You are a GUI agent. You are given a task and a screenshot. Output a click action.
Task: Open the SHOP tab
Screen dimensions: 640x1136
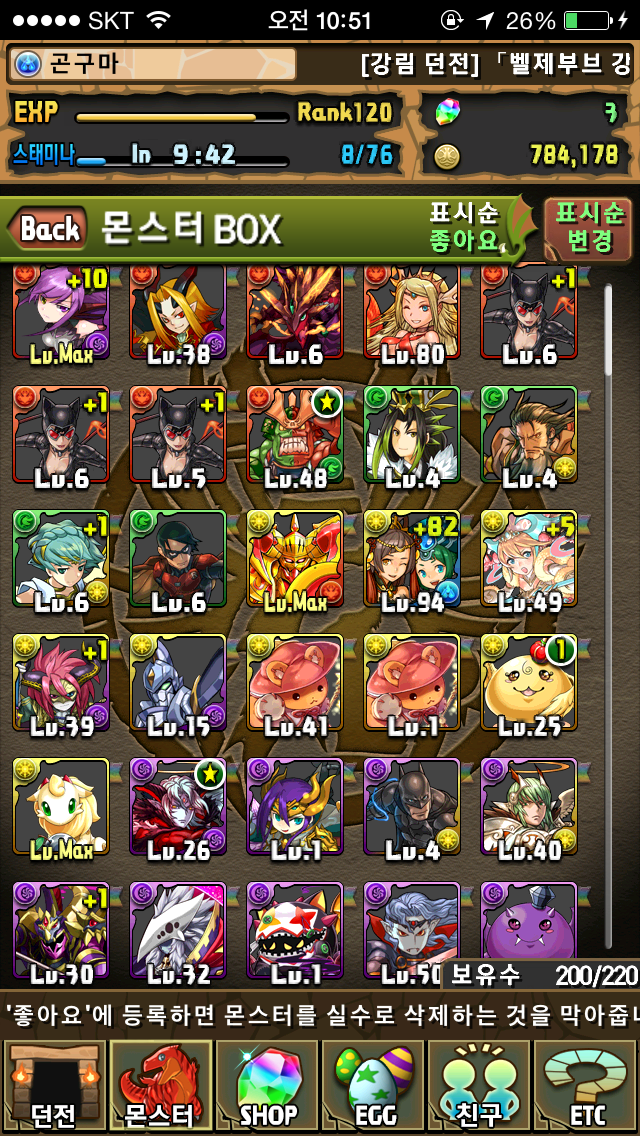click(x=267, y=1085)
